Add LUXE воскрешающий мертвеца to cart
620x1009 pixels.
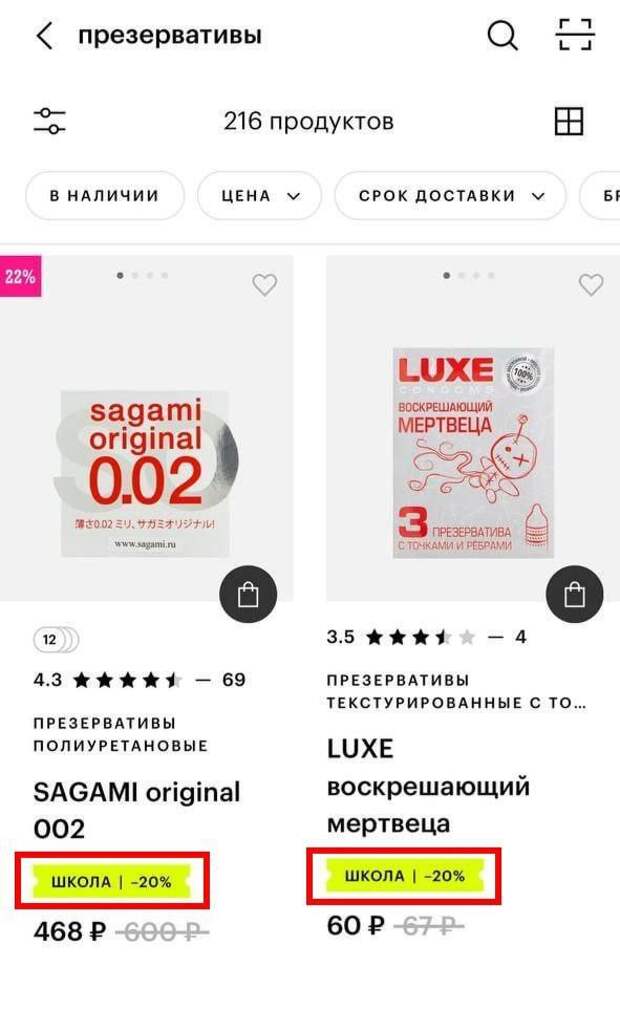tap(575, 594)
